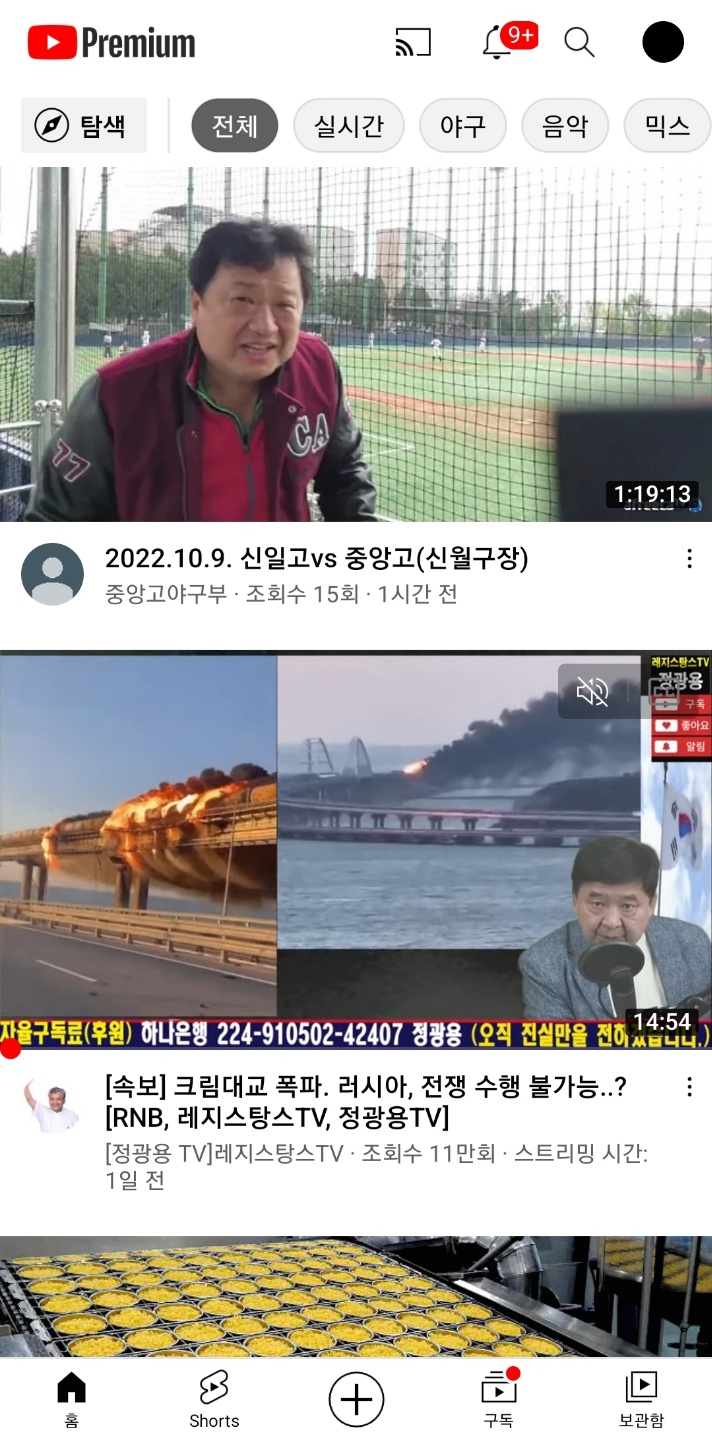
Task: Open the 정광용 TV channel avatar
Action: point(52,1104)
